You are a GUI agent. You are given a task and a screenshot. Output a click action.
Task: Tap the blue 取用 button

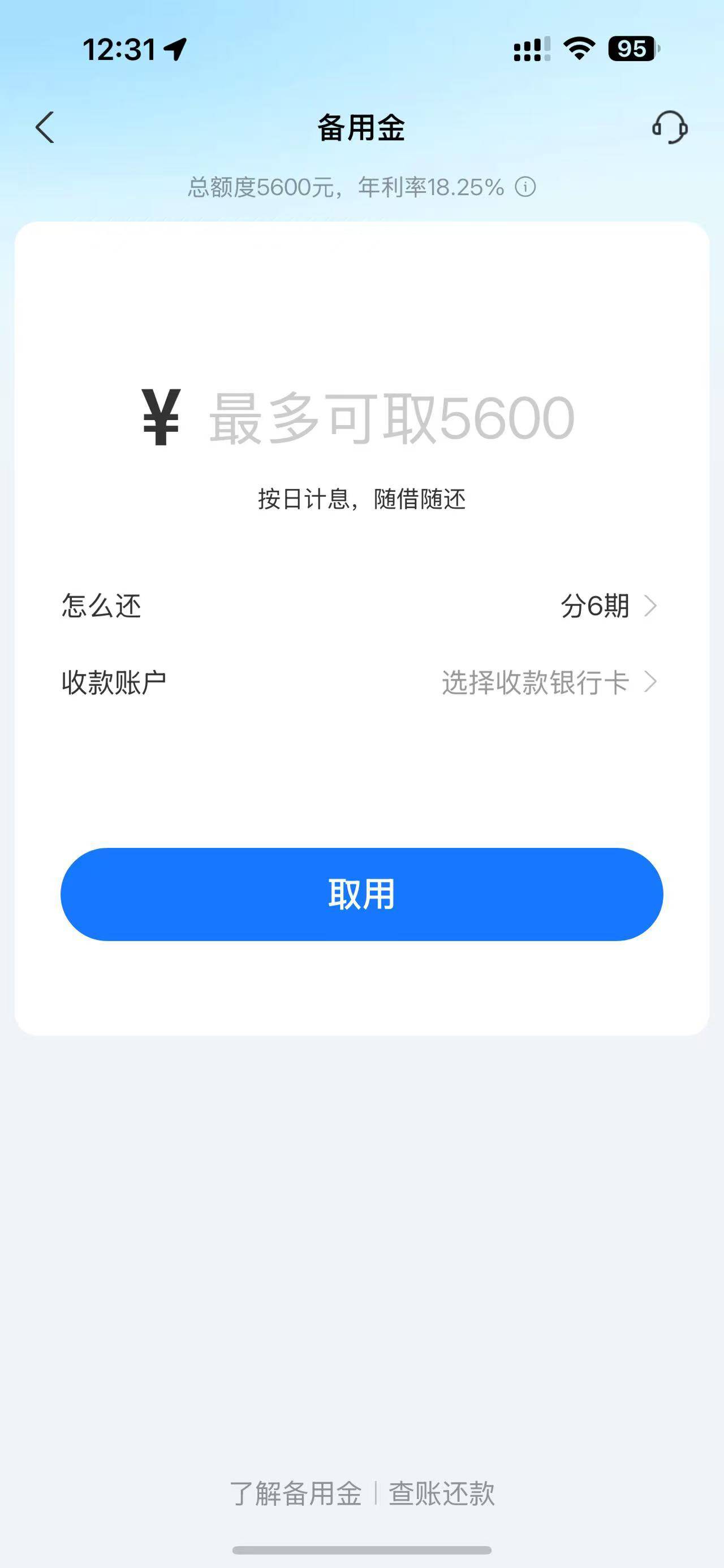click(x=361, y=894)
